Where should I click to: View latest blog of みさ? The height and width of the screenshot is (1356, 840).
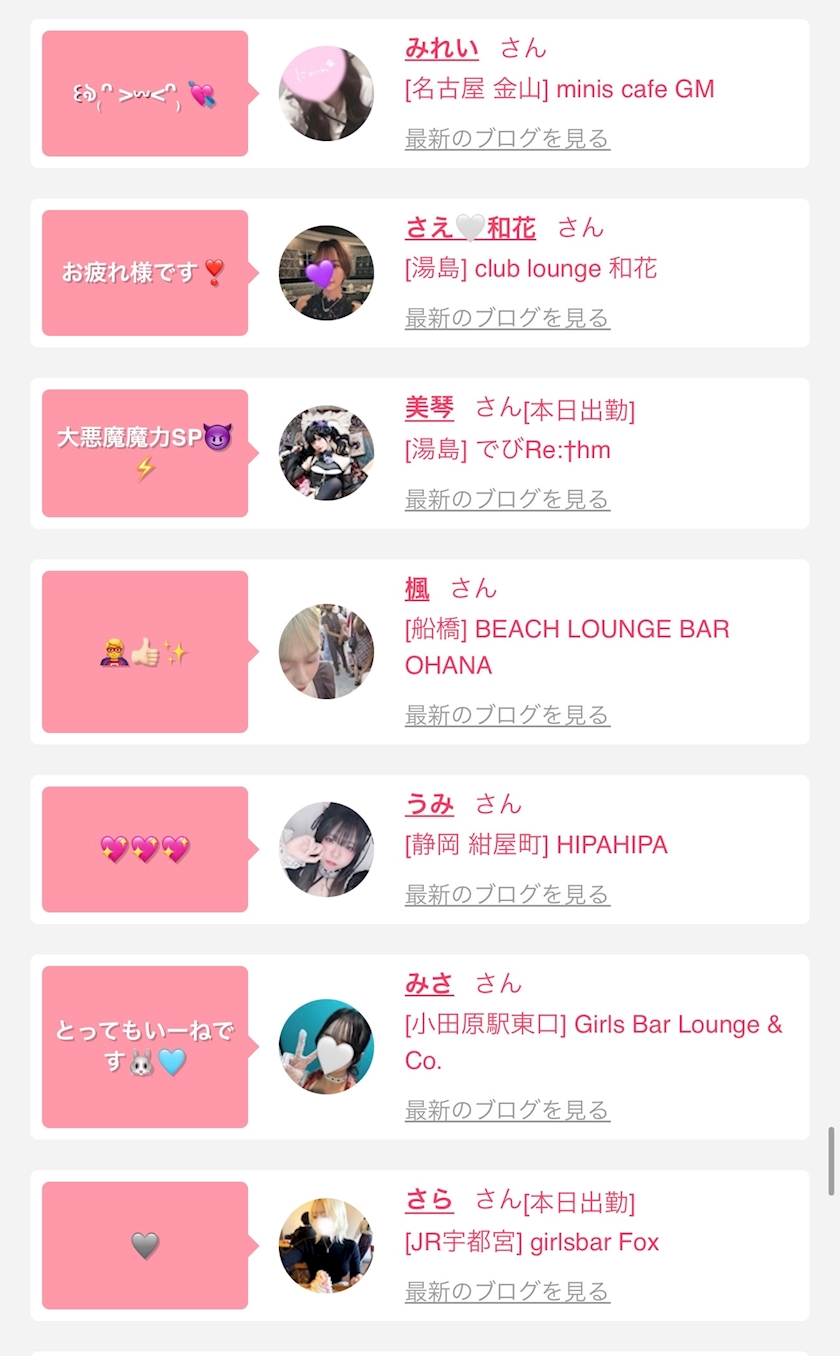(x=507, y=1110)
